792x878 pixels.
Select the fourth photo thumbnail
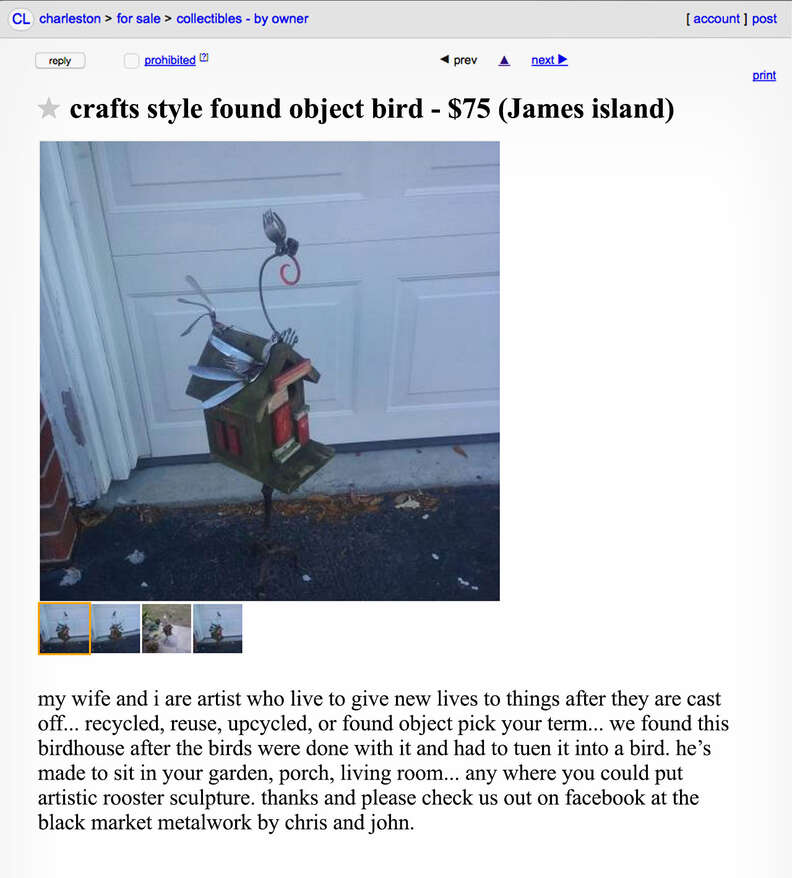(217, 628)
